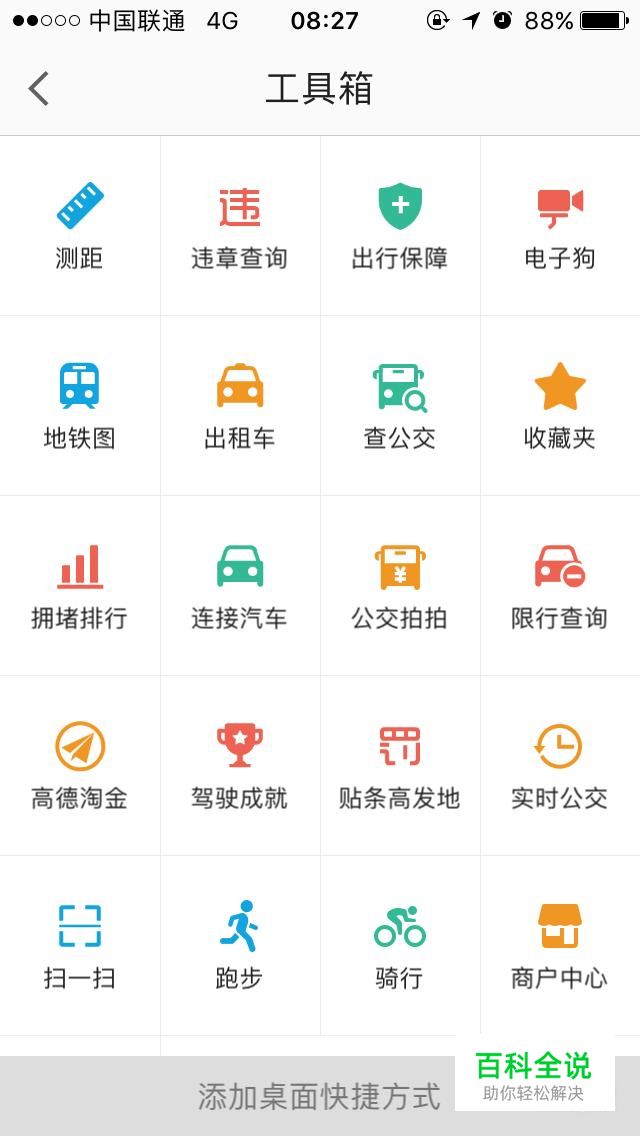The width and height of the screenshot is (640, 1136).
Task: View 拥堵排行 congestion ranking
Action: 80,585
